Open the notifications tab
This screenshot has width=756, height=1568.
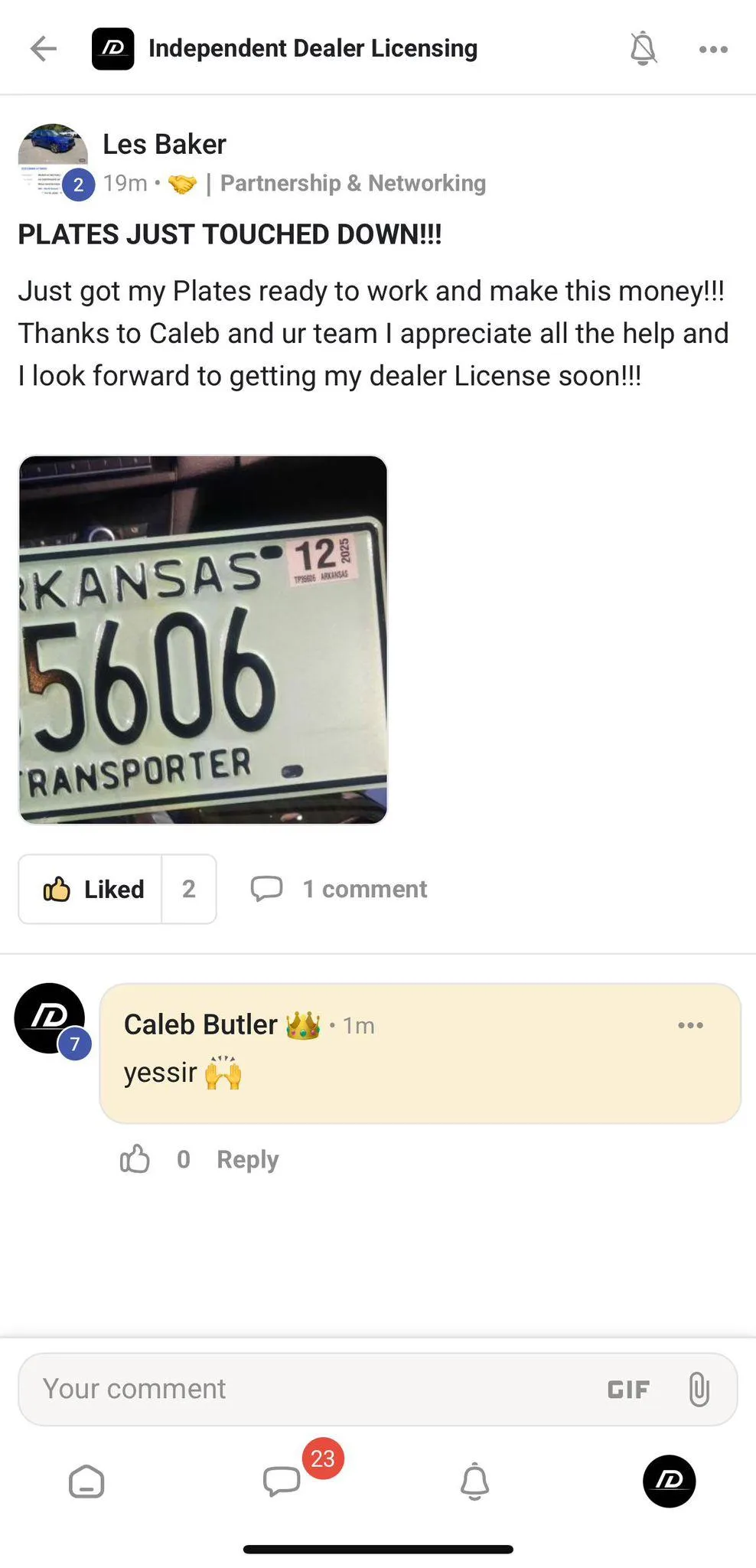pyautogui.click(x=474, y=1481)
